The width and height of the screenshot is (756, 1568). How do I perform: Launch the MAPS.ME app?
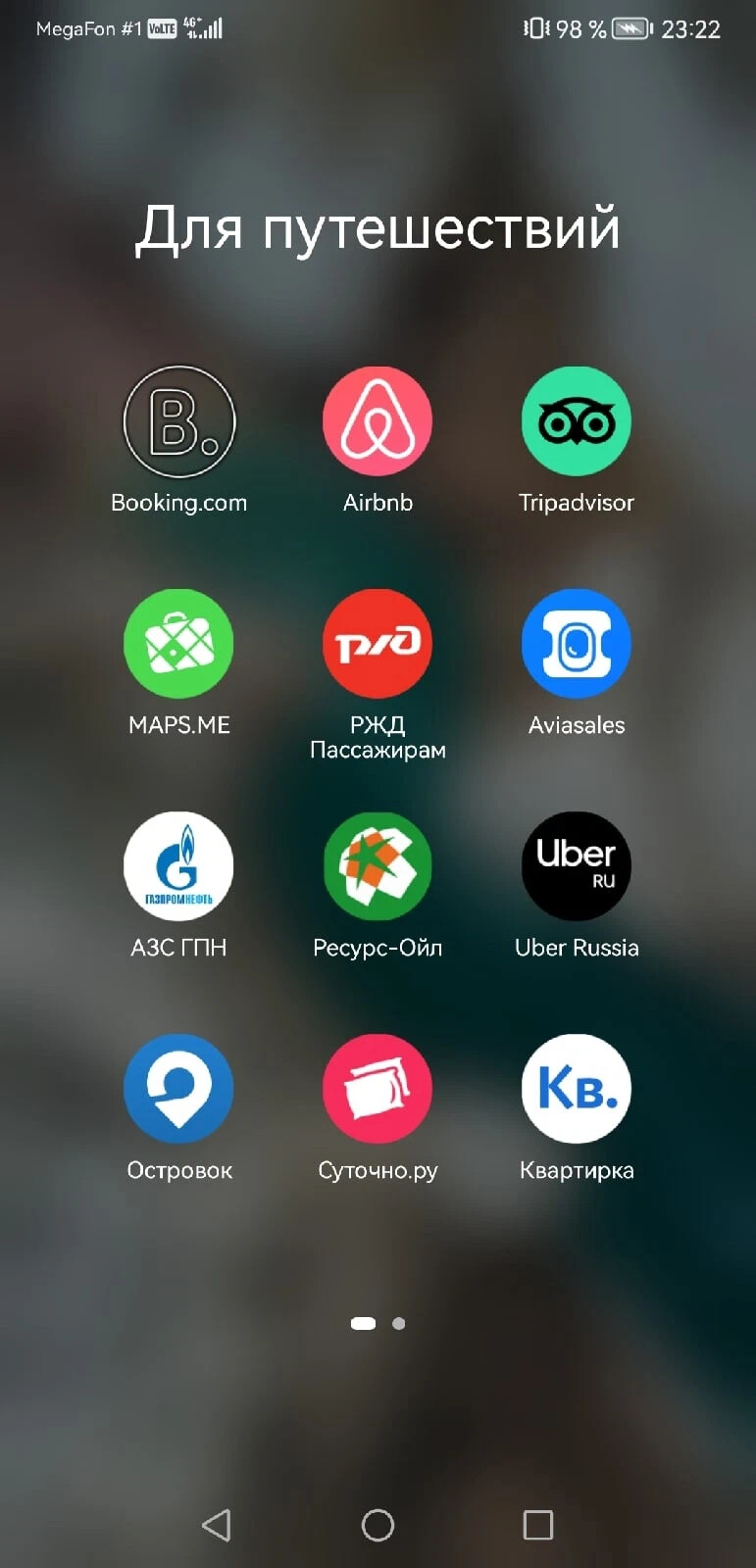178,644
